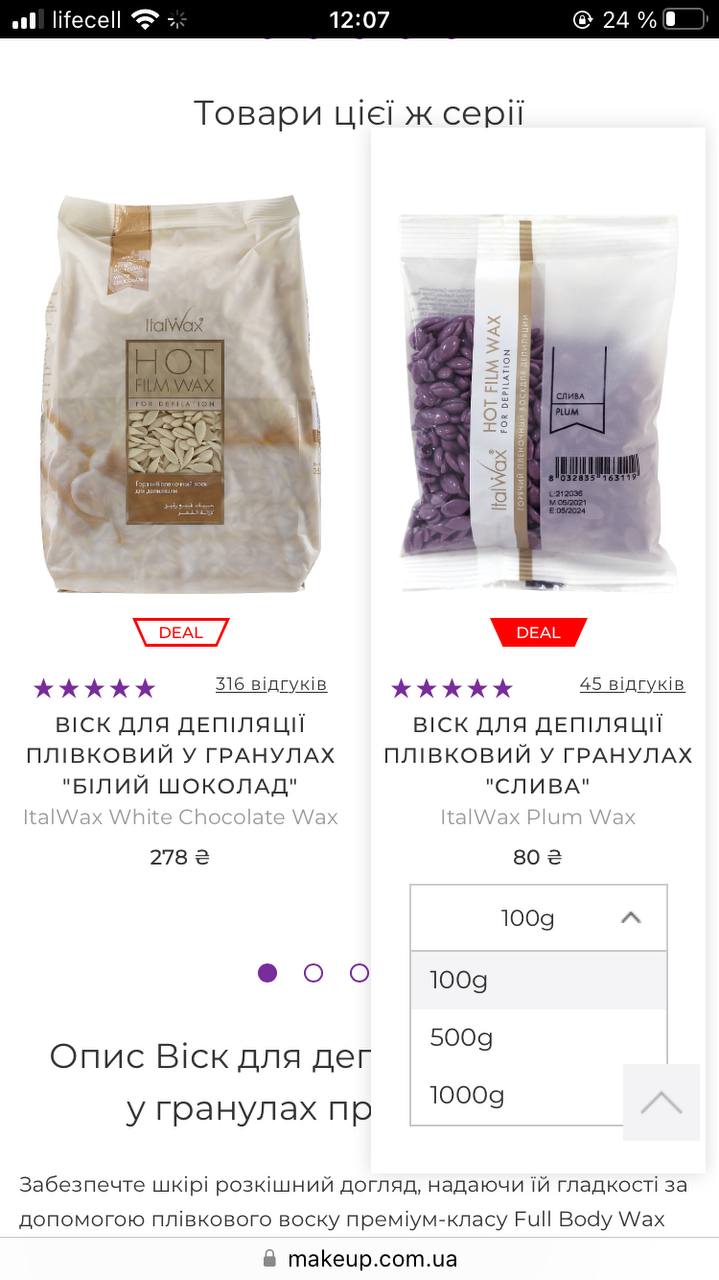Viewport: 719px width, 1280px height.
Task: Select the 100g option
Action: click(x=538, y=980)
